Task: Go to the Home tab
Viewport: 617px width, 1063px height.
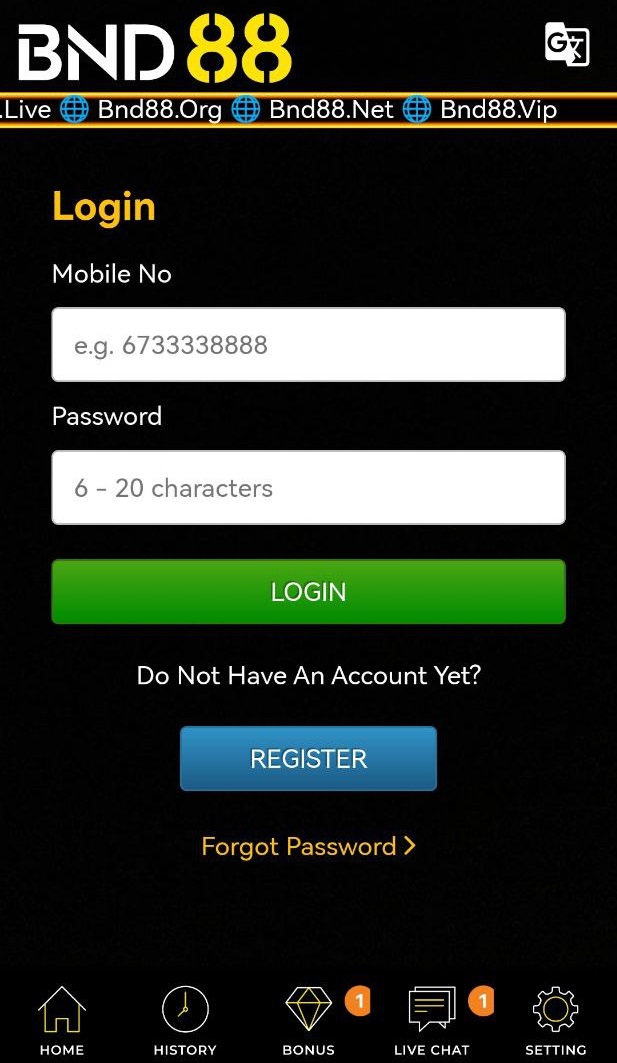Action: pyautogui.click(x=62, y=1020)
